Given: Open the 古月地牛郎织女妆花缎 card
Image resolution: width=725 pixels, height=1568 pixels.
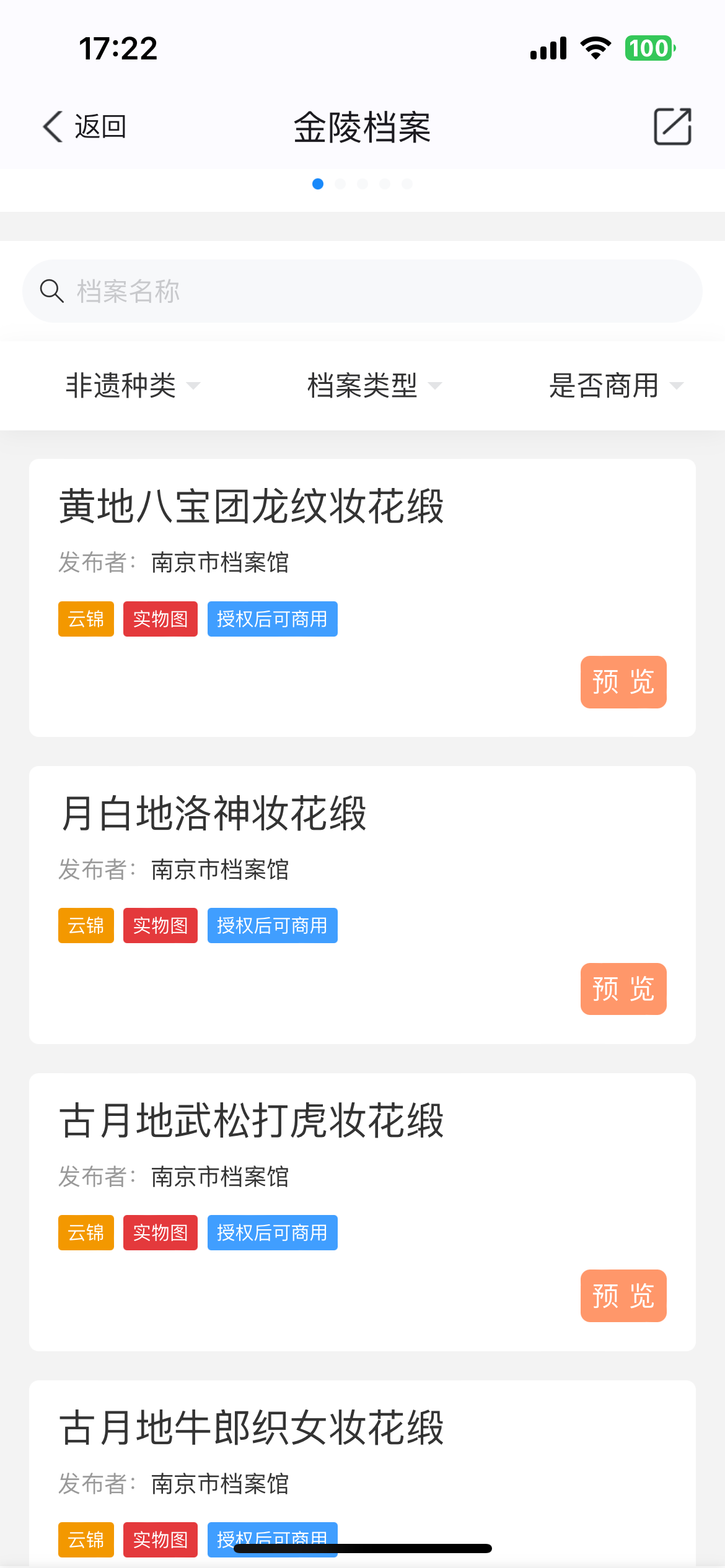Looking at the screenshot, I should (251, 1428).
